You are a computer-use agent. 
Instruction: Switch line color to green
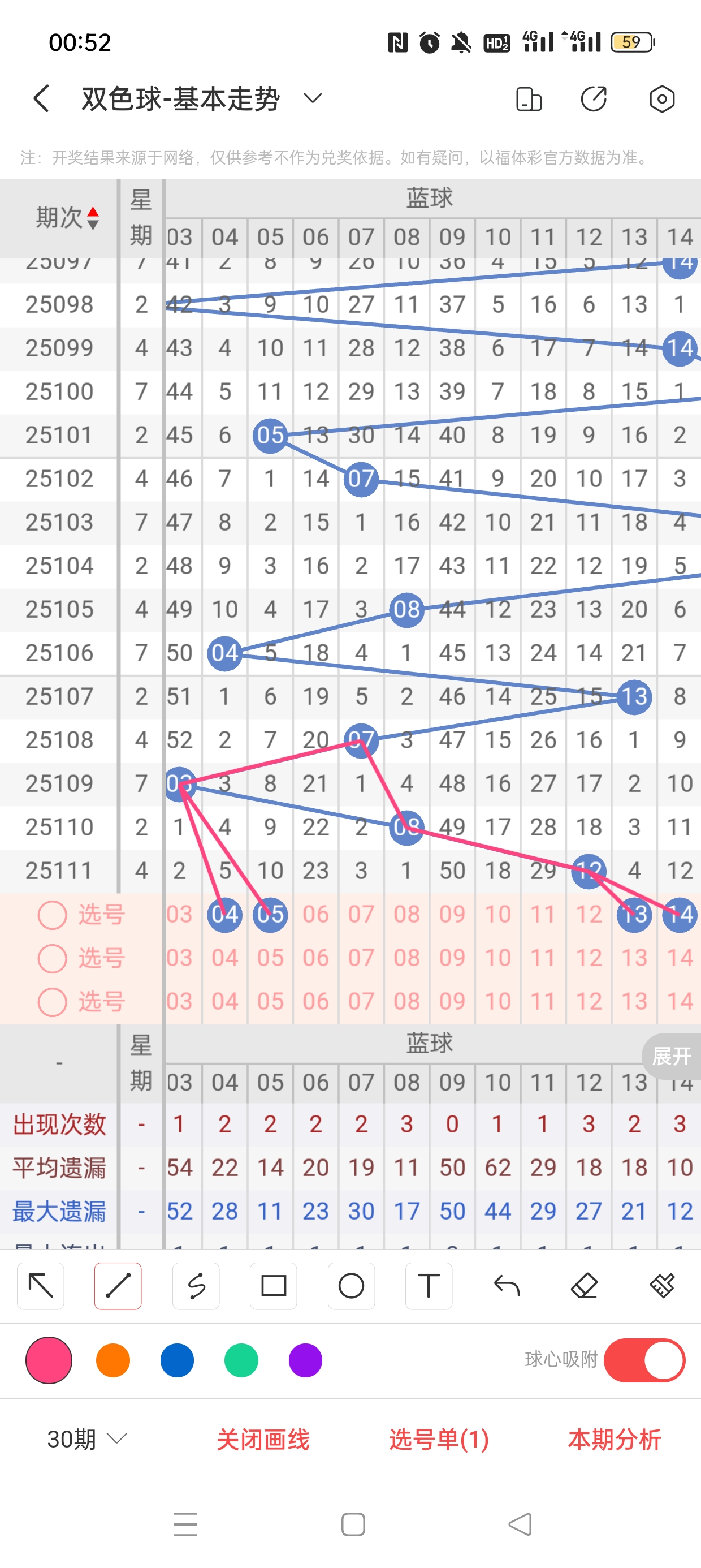click(x=241, y=1360)
